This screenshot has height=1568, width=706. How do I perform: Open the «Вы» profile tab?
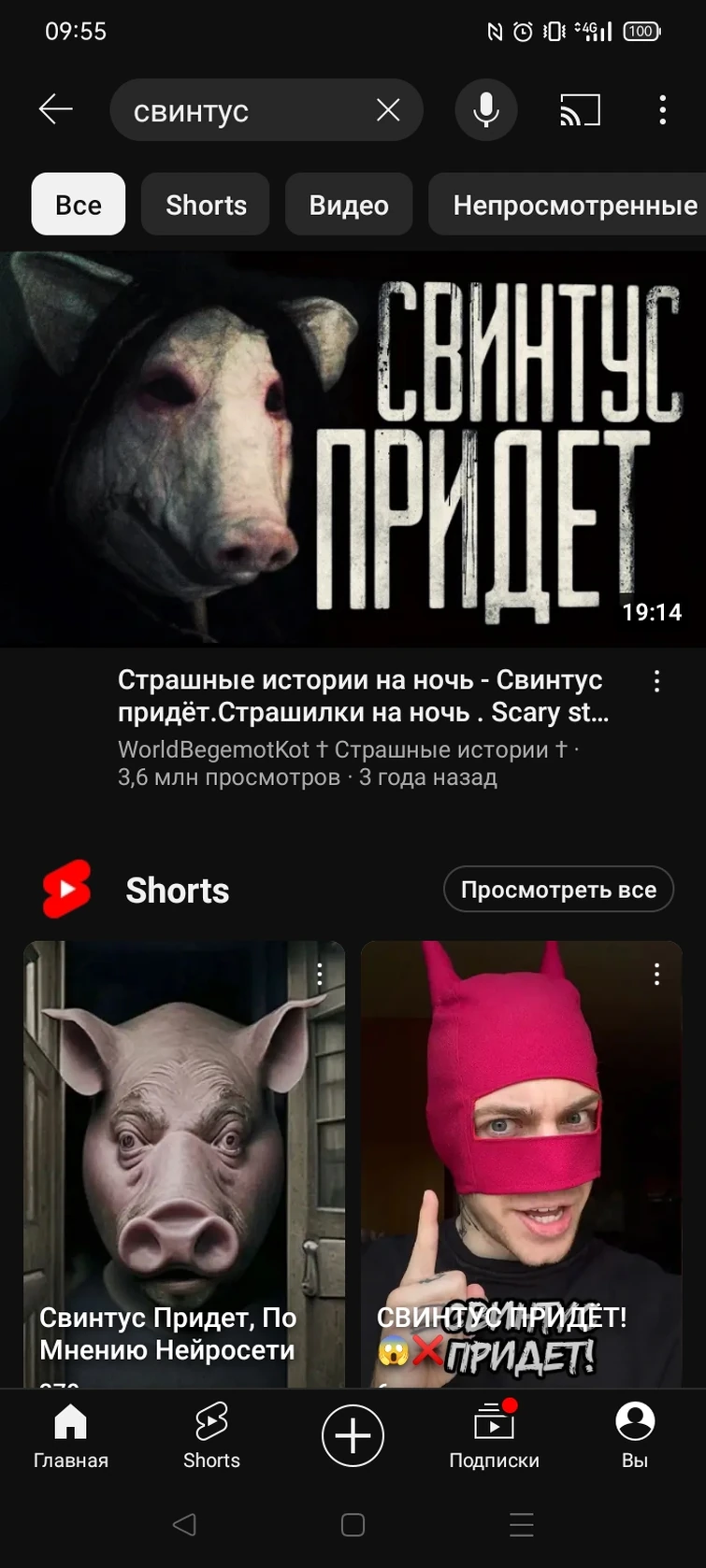[635, 1435]
